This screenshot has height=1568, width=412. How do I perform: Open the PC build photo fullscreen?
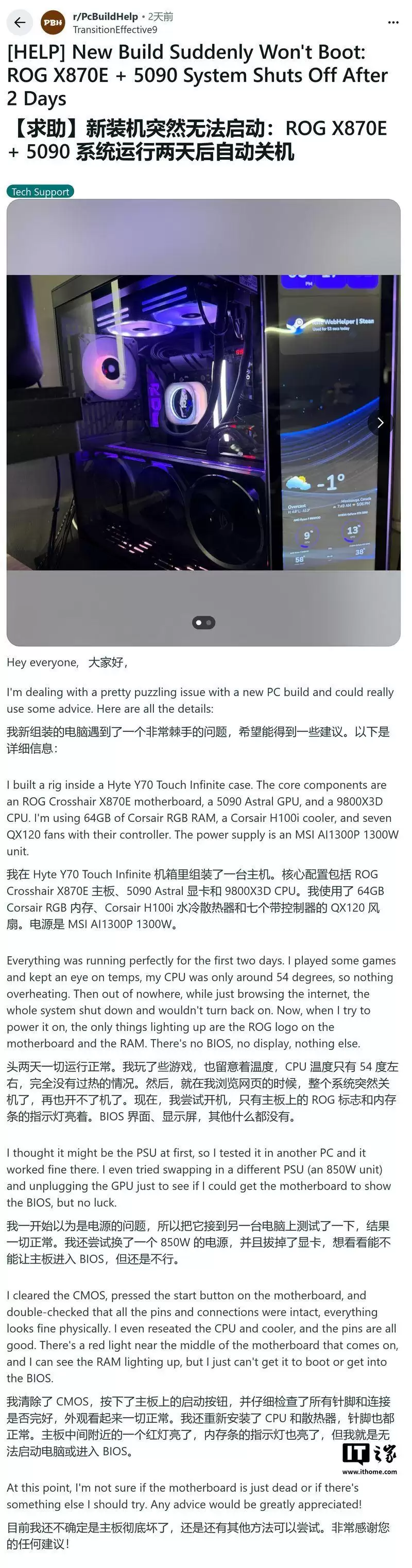pyautogui.click(x=183, y=422)
